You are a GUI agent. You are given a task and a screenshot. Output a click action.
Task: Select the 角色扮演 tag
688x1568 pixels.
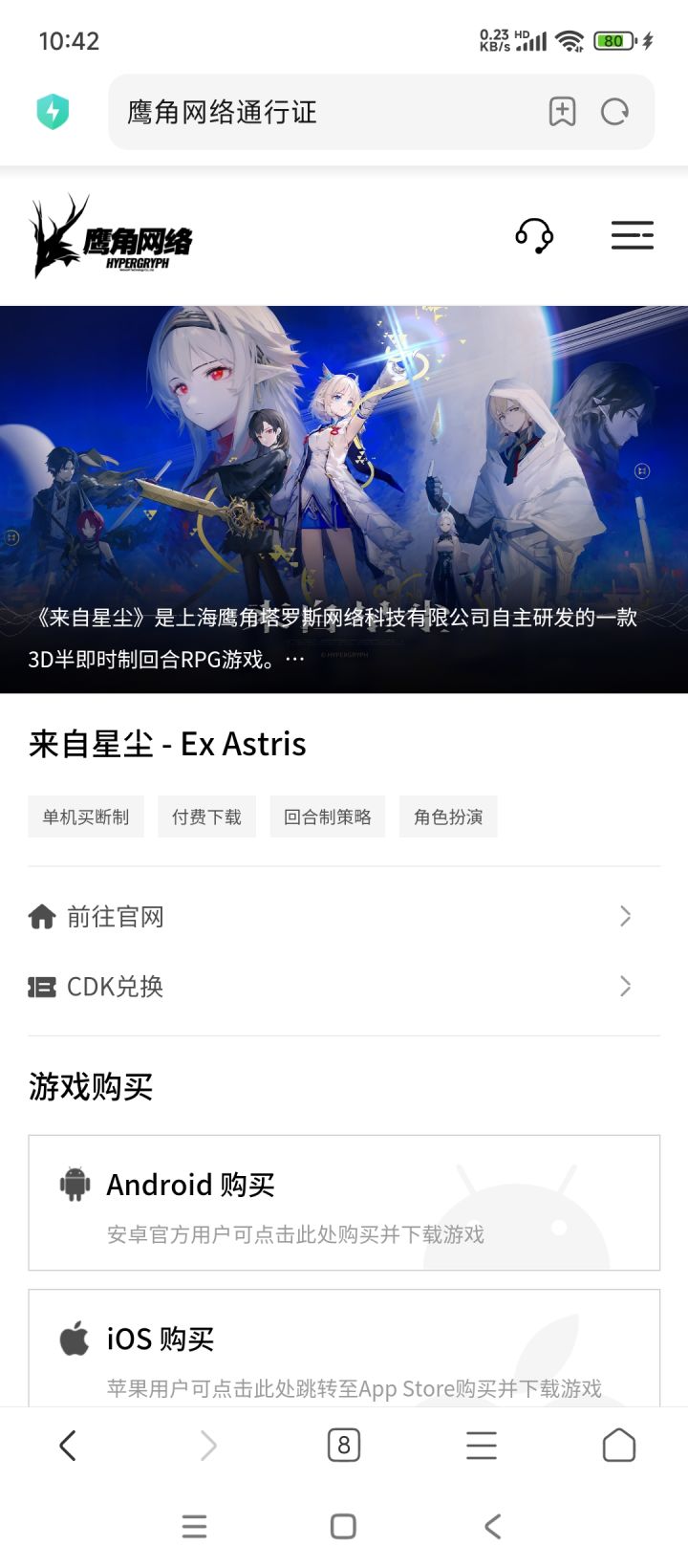[x=448, y=817]
